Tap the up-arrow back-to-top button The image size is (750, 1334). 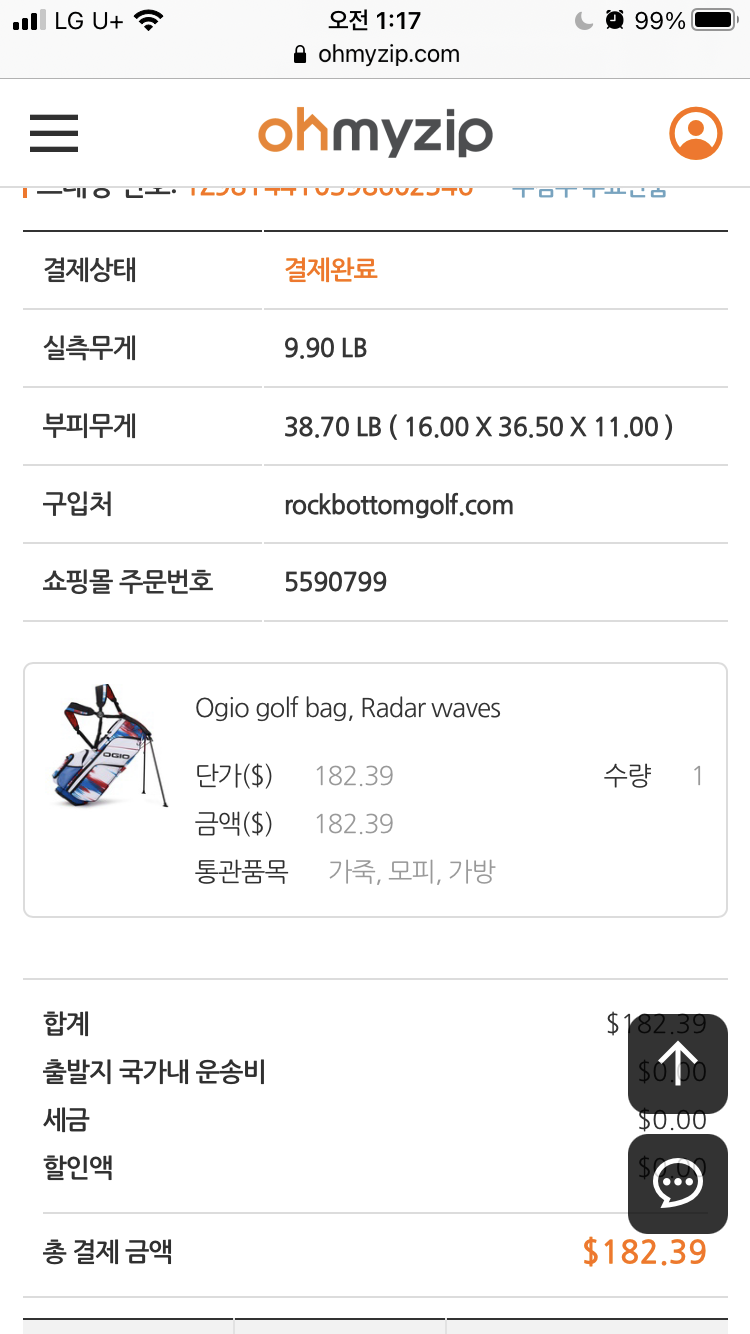[678, 1064]
